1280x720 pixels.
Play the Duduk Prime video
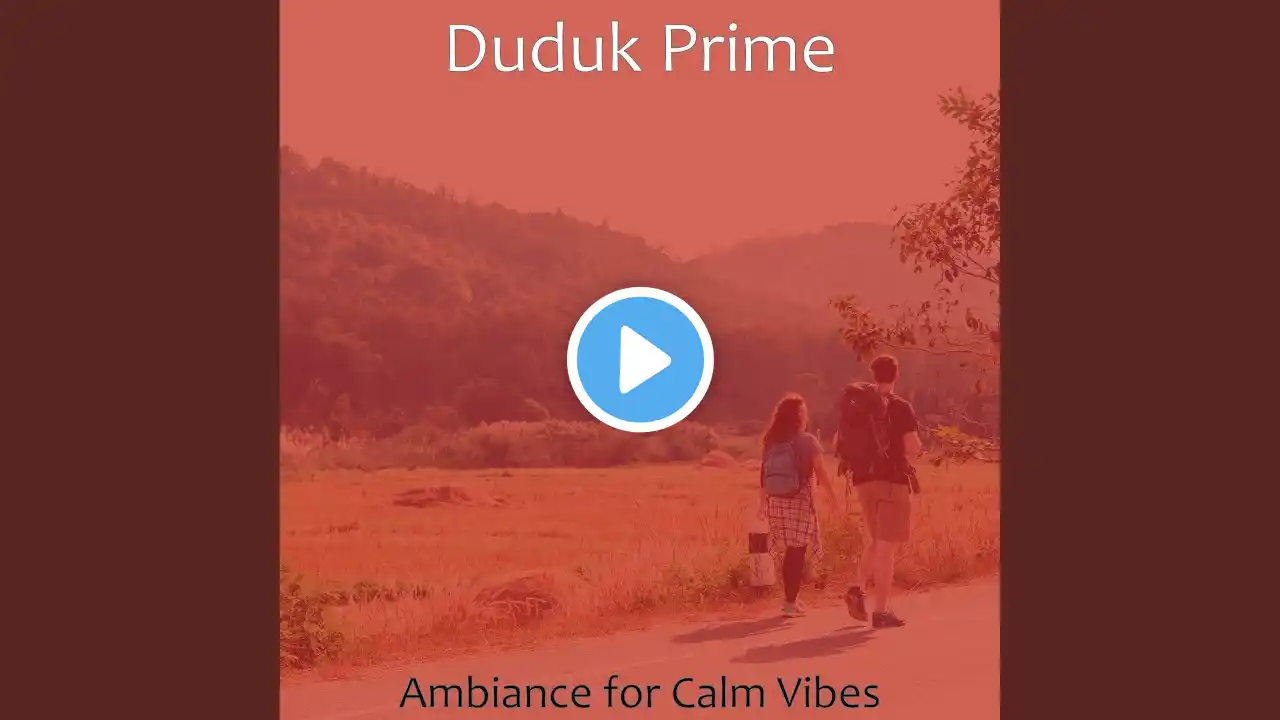pyautogui.click(x=640, y=360)
